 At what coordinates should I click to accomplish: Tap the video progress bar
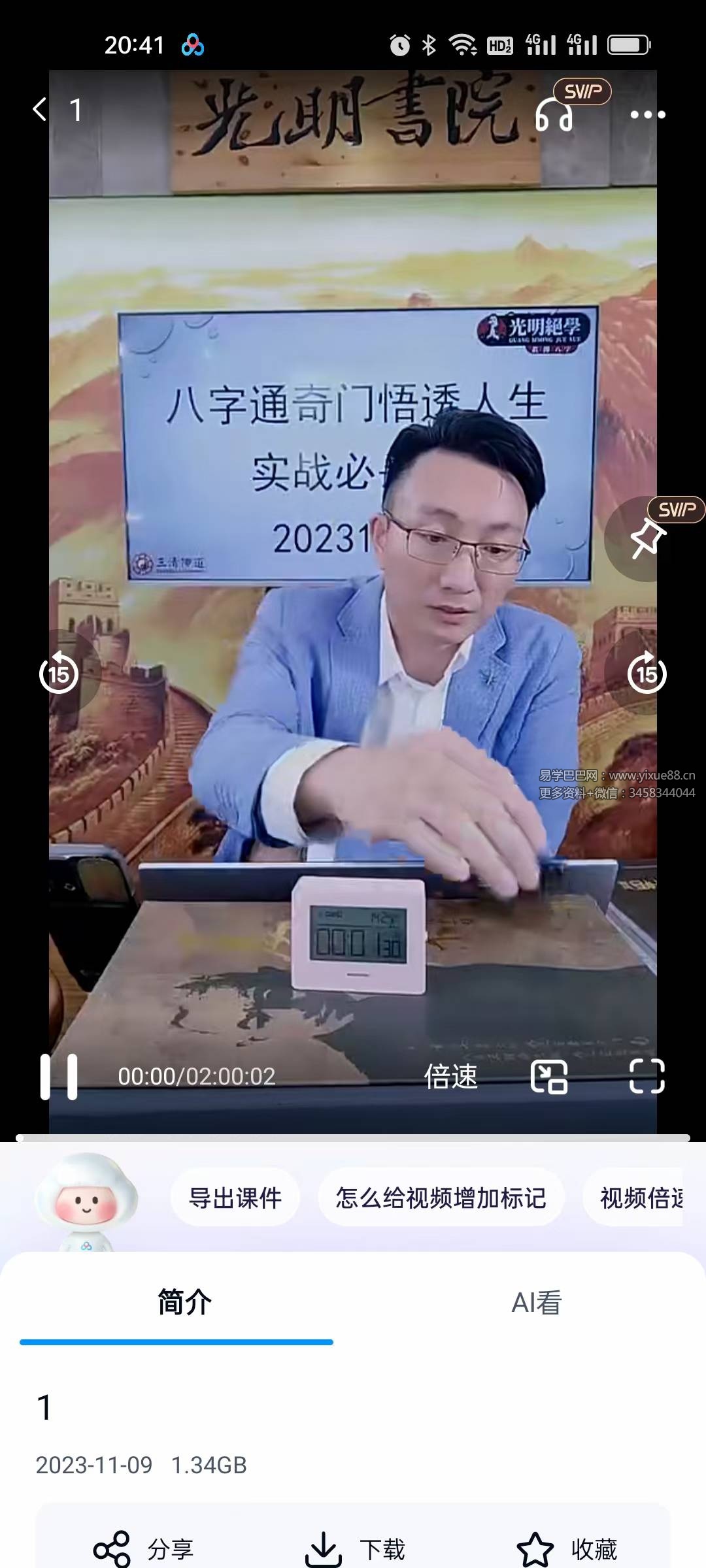(353, 1138)
